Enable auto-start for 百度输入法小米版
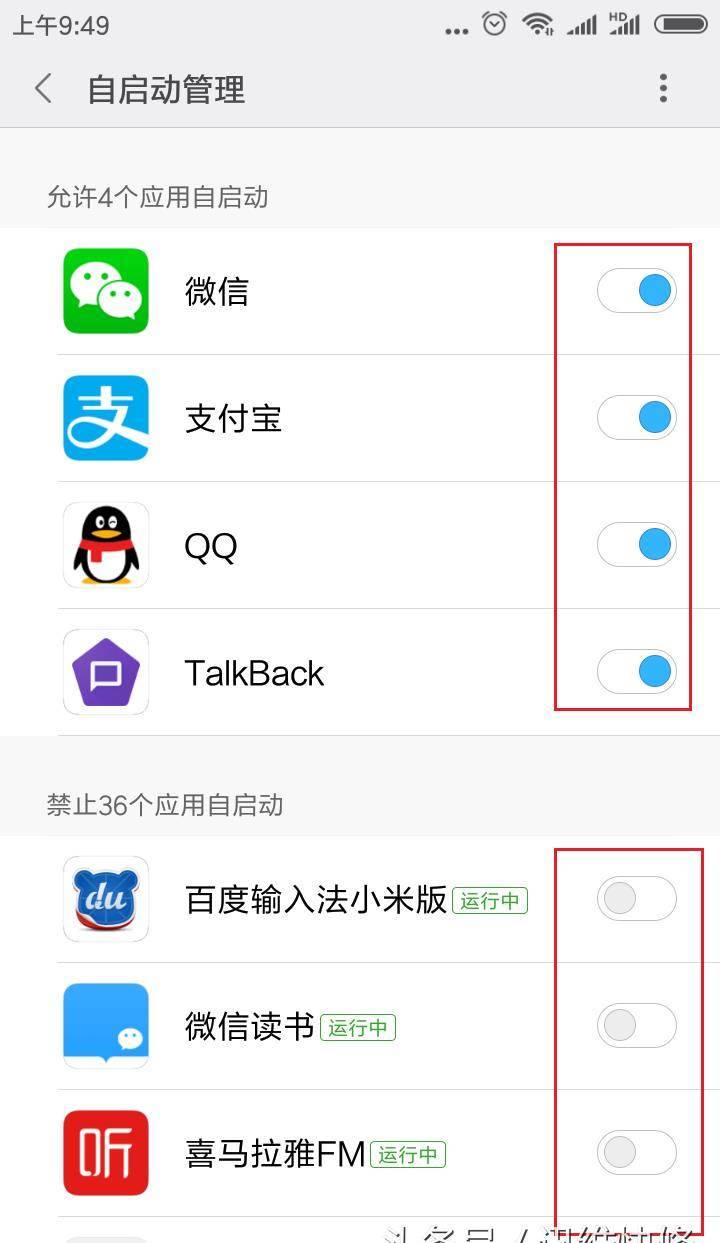Image resolution: width=720 pixels, height=1243 pixels. click(x=637, y=899)
